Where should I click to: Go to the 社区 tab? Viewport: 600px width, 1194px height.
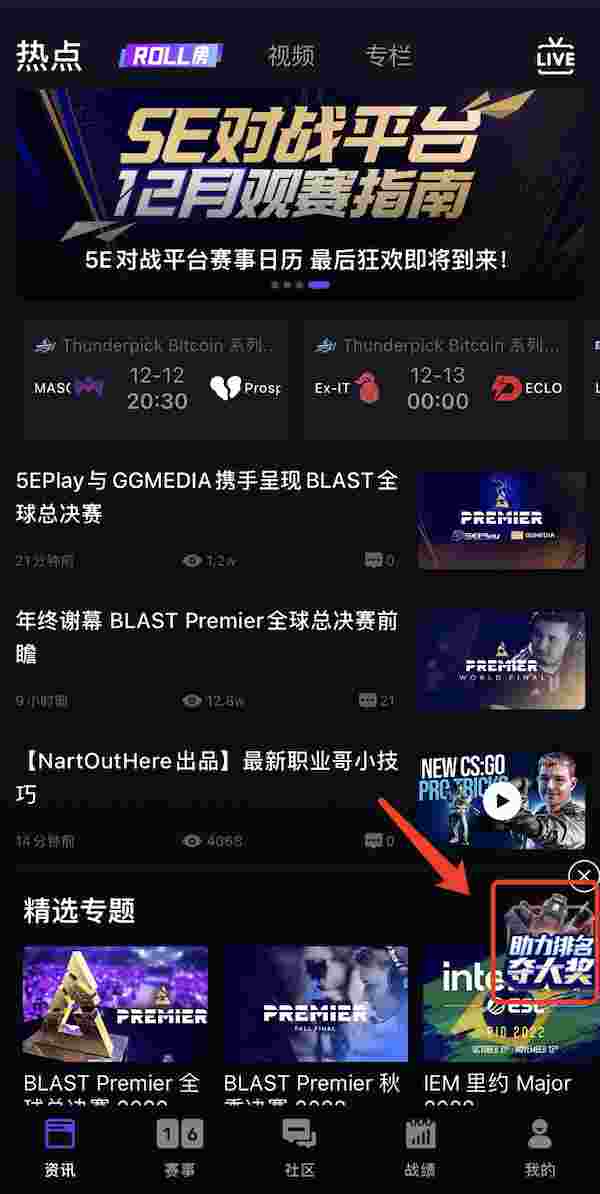coord(300,1147)
